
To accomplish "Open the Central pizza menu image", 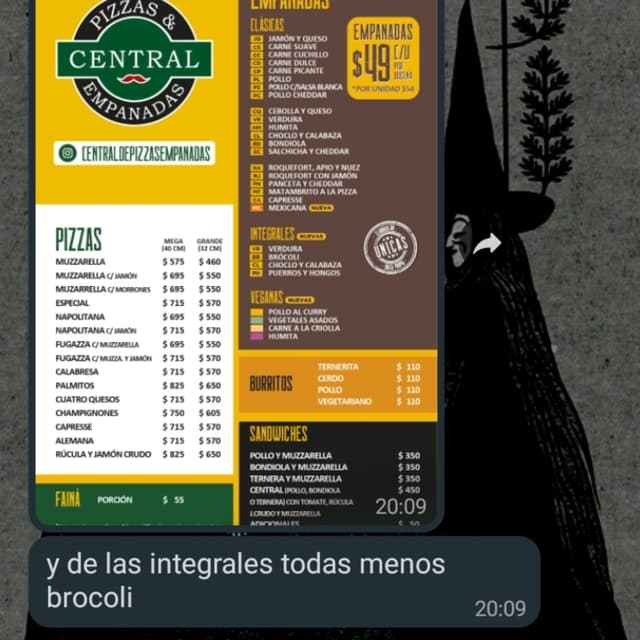I will click(237, 260).
